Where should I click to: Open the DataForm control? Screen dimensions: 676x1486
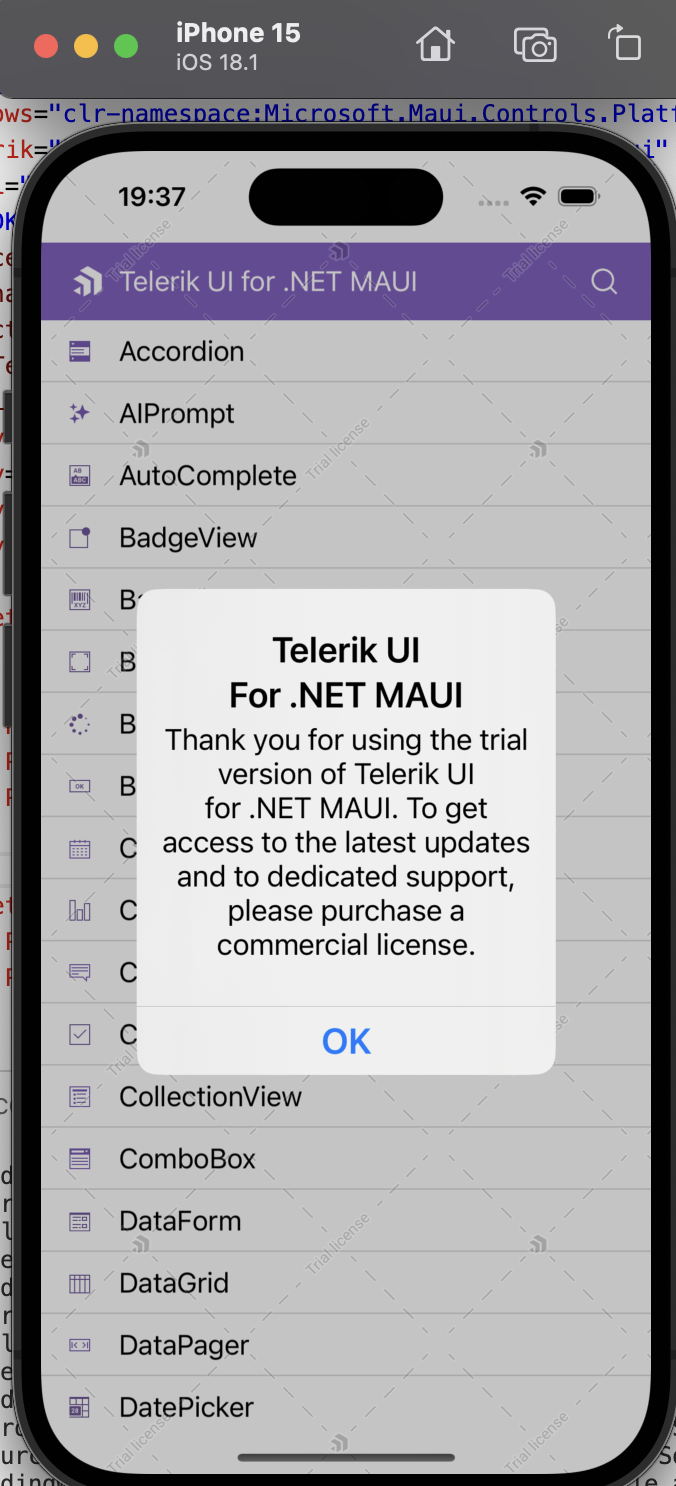pos(180,1220)
